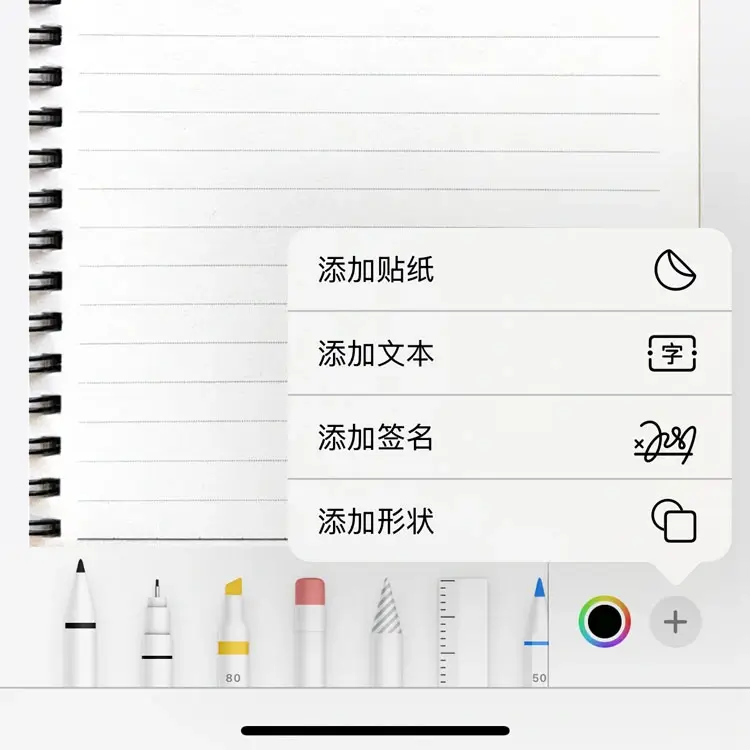Open the color picker wheel

click(x=605, y=622)
